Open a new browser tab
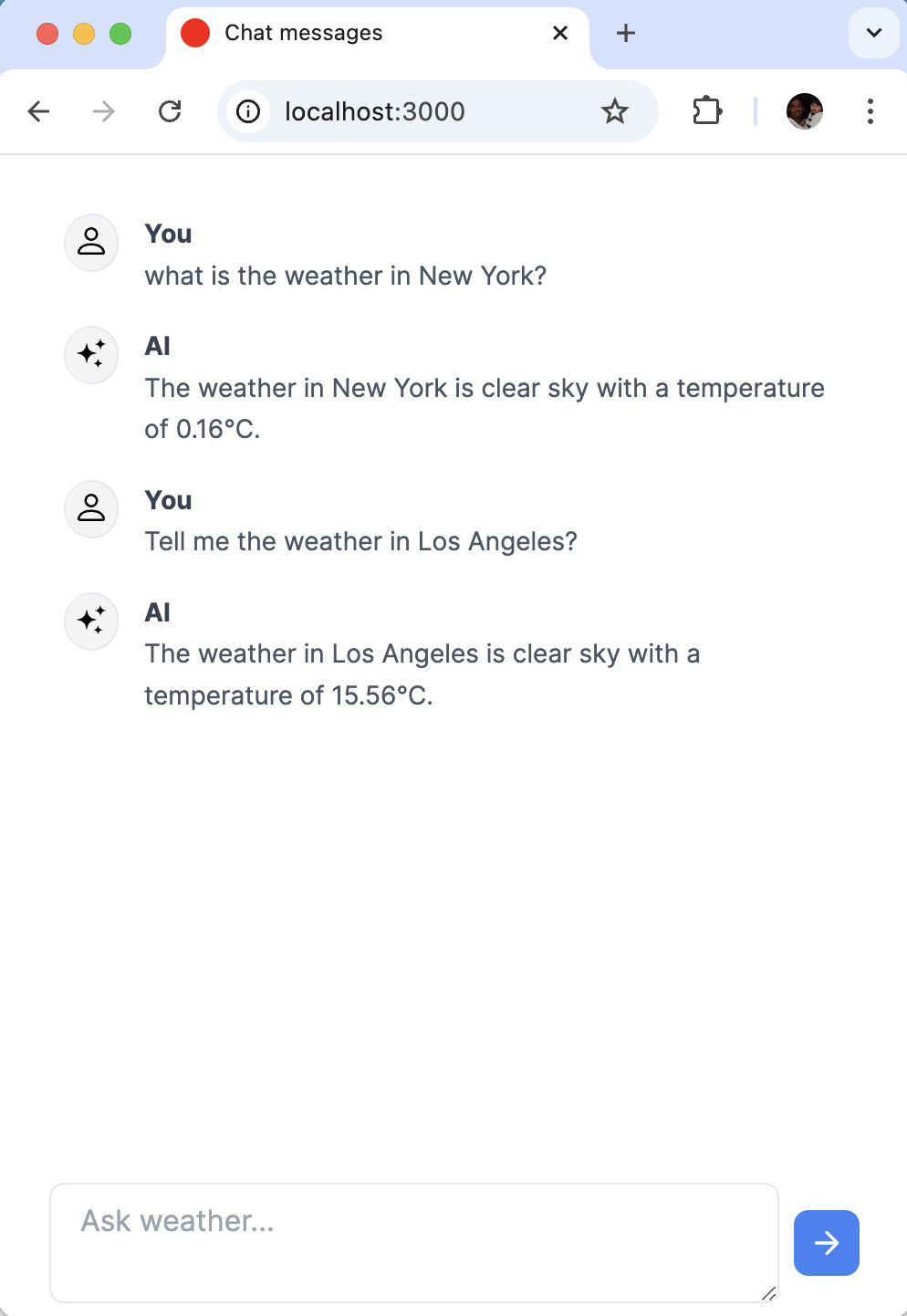The height and width of the screenshot is (1316, 907). (x=625, y=33)
